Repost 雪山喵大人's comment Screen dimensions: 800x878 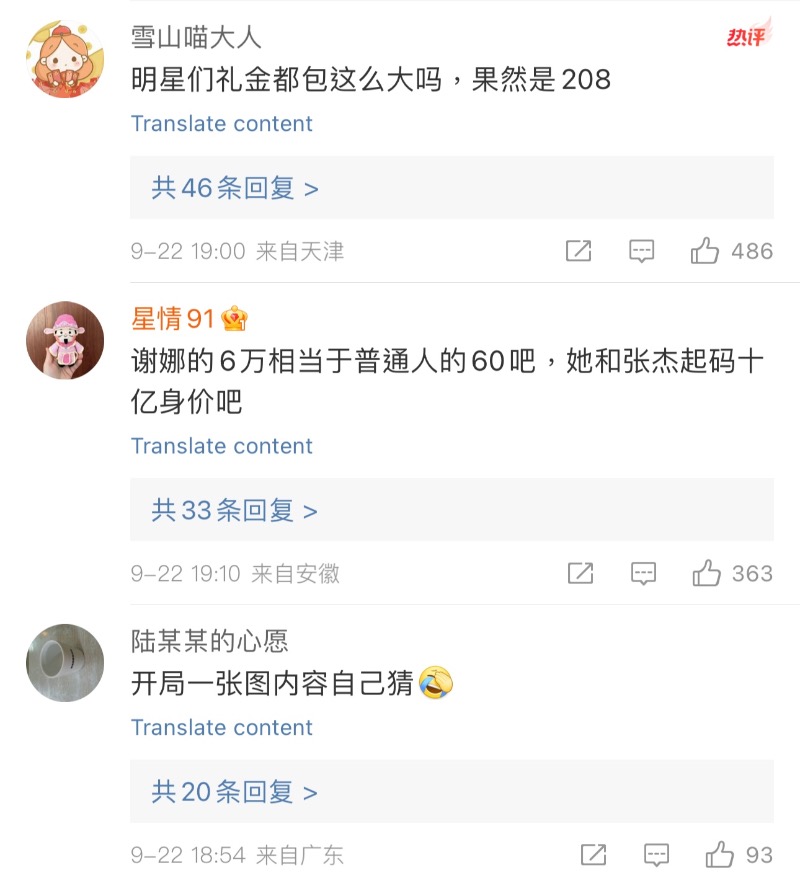pos(578,251)
